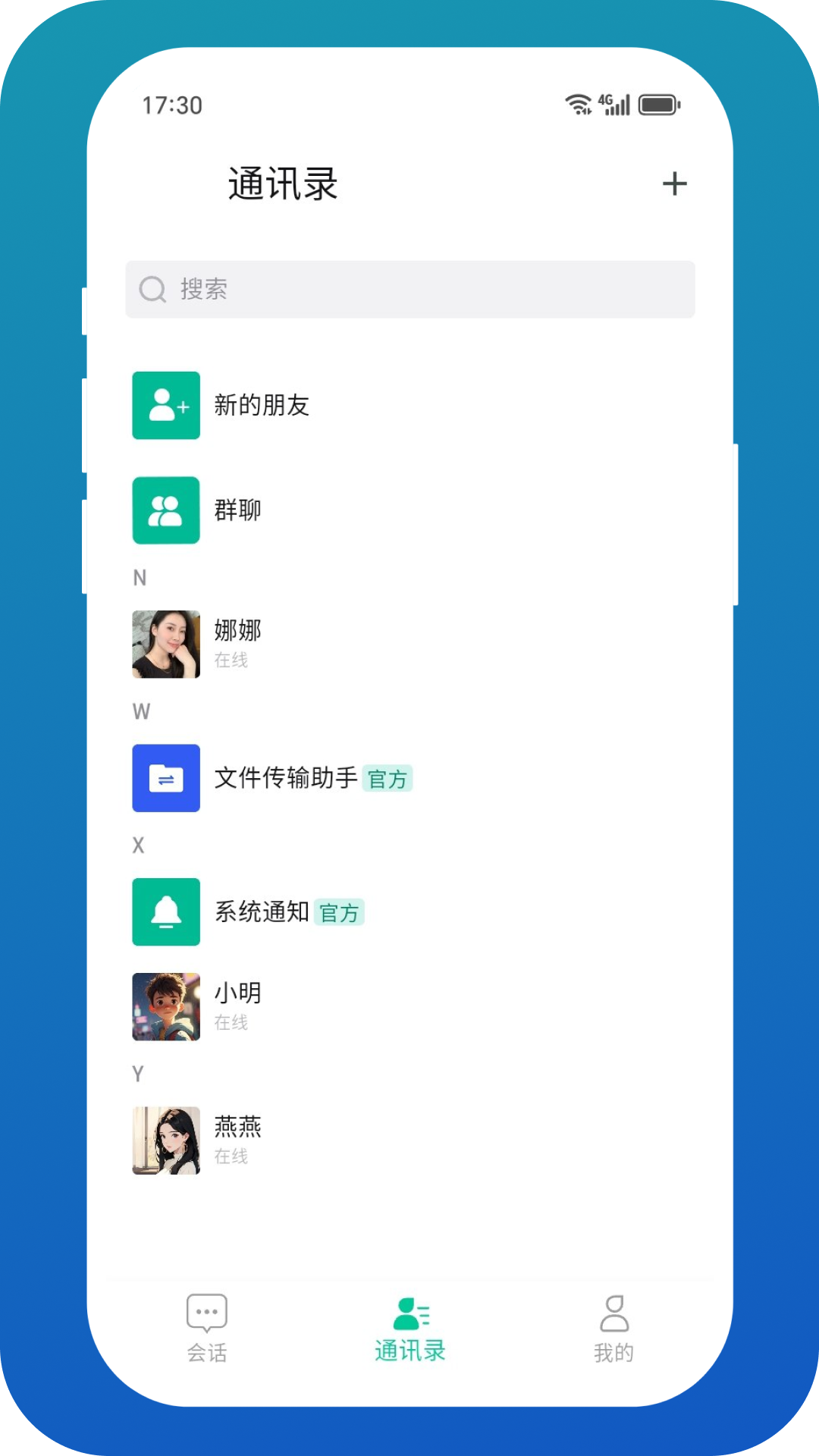Open the contact 燕燕
The image size is (819, 1456).
tap(237, 1140)
